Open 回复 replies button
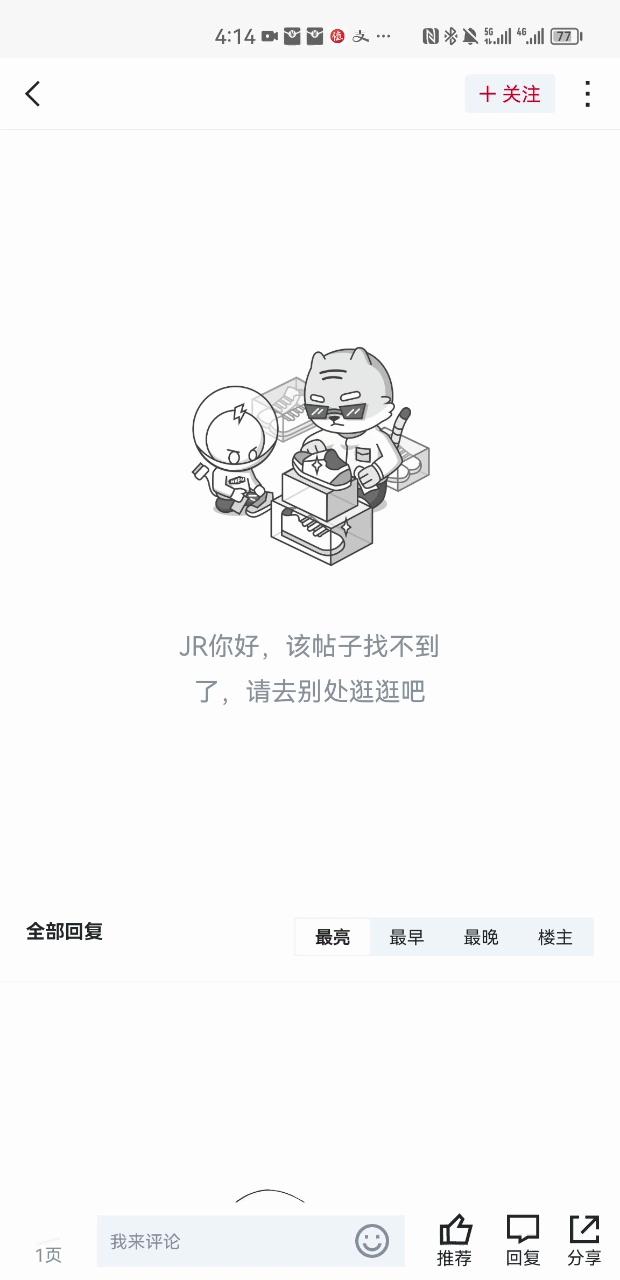 pyautogui.click(x=522, y=1240)
